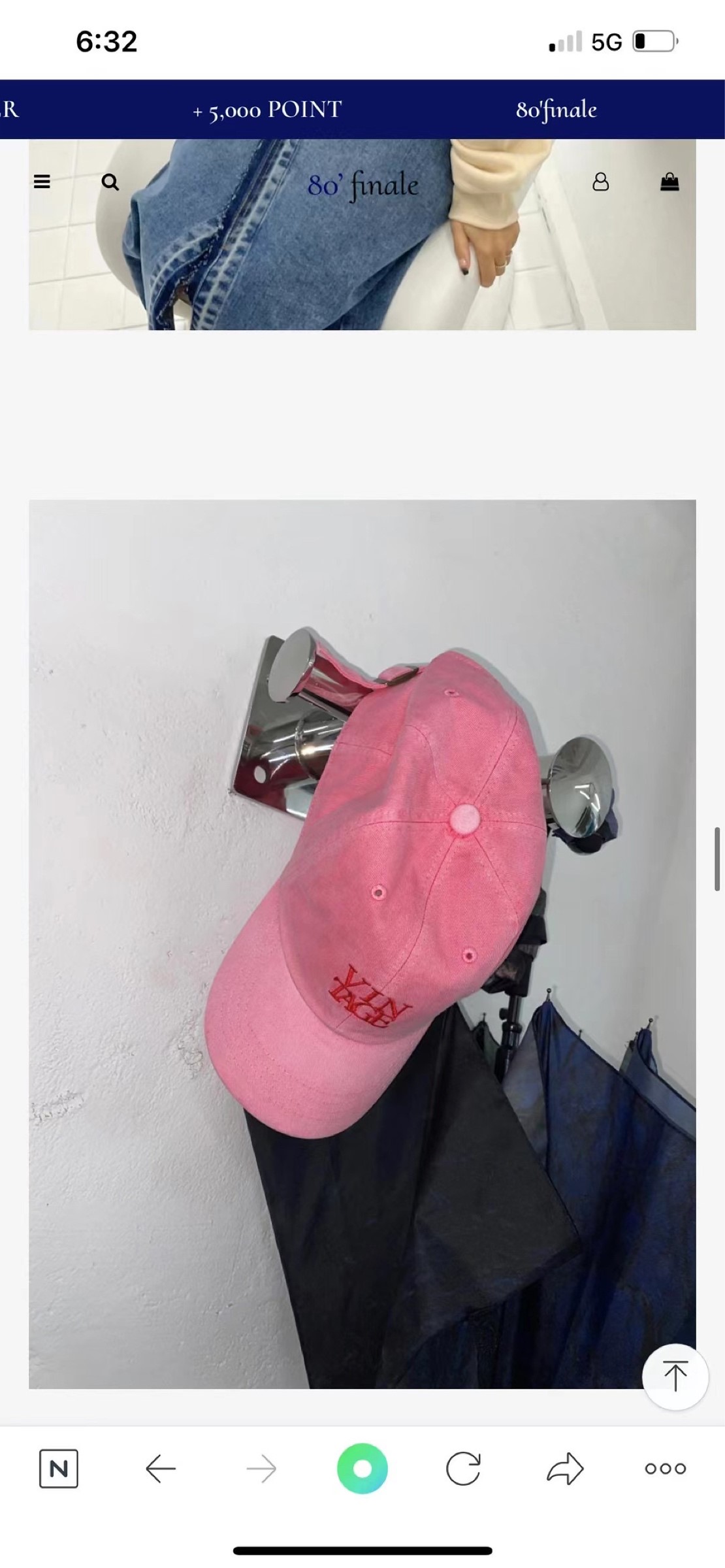Tap the green center browser button
This screenshot has width=725, height=1568.
tap(362, 1469)
